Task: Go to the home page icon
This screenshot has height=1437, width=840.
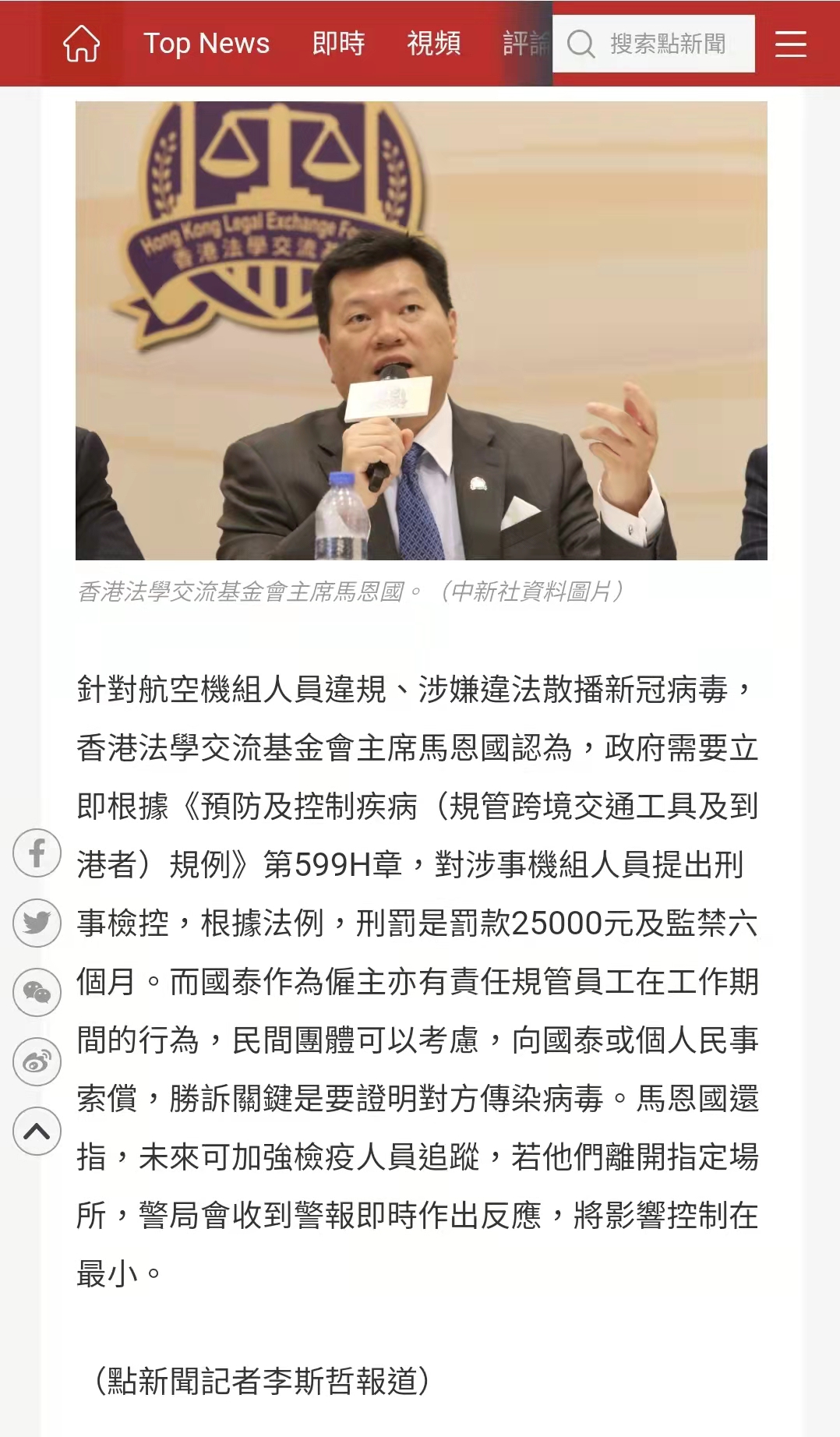Action: [81, 43]
